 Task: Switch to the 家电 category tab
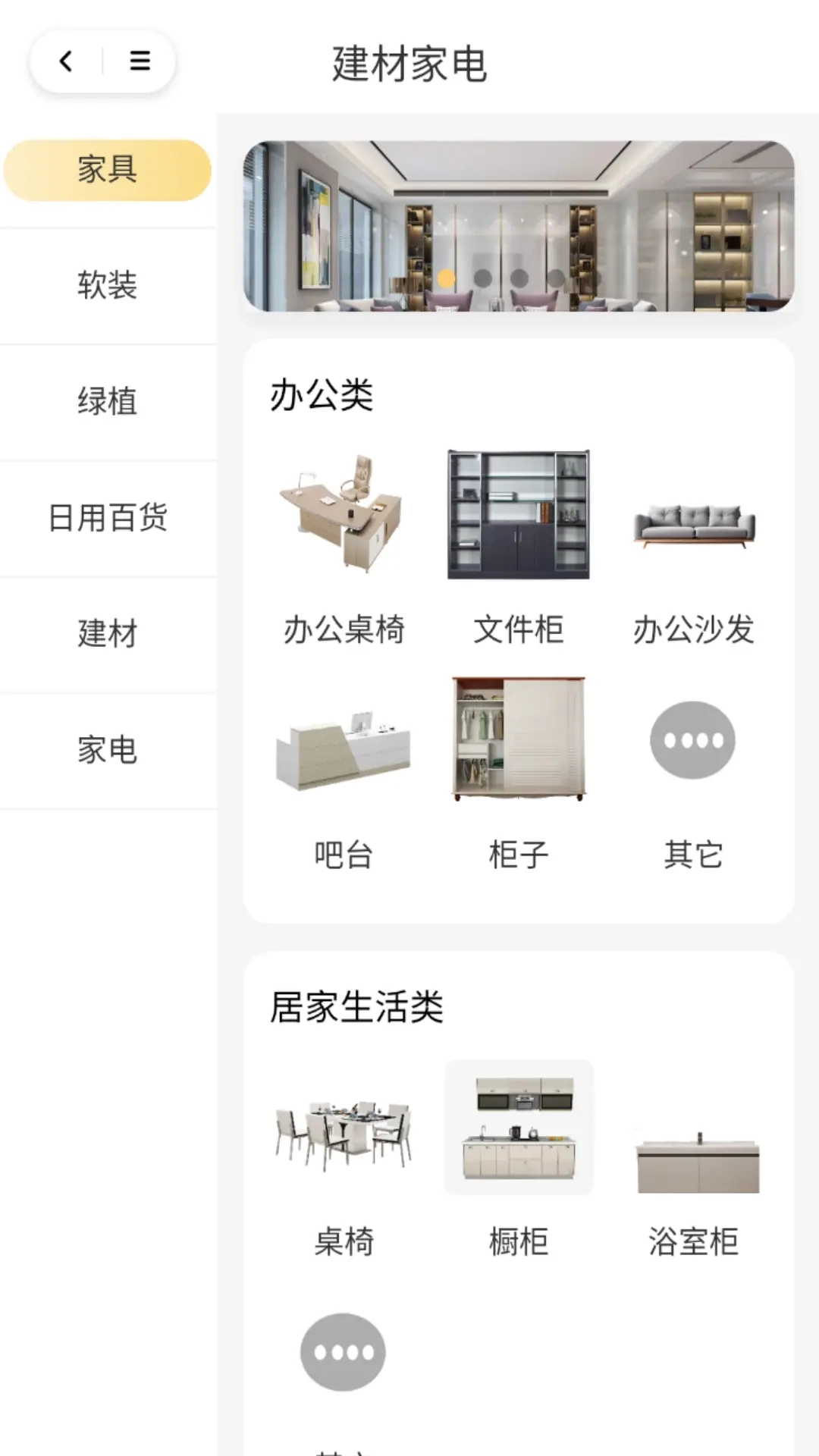[107, 750]
